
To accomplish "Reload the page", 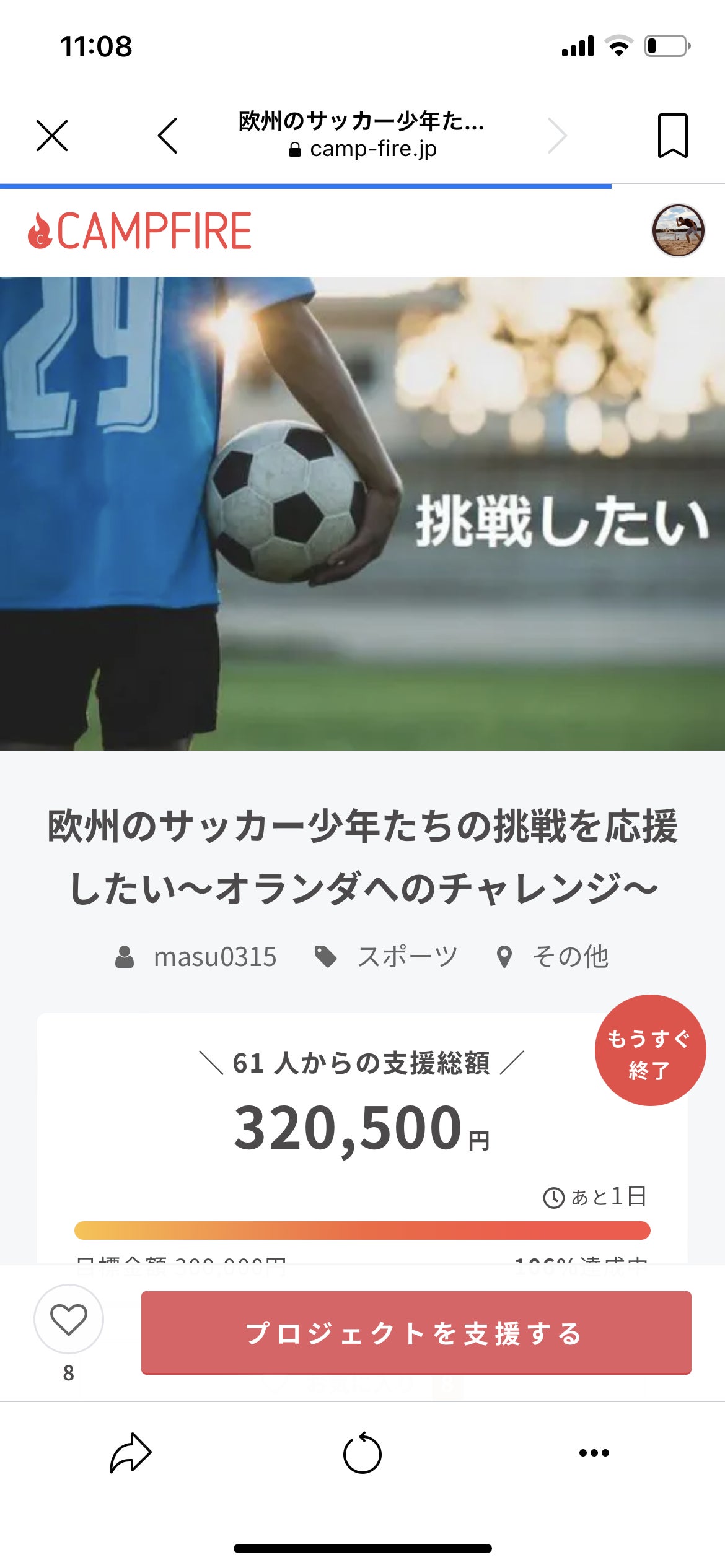I will click(362, 1452).
